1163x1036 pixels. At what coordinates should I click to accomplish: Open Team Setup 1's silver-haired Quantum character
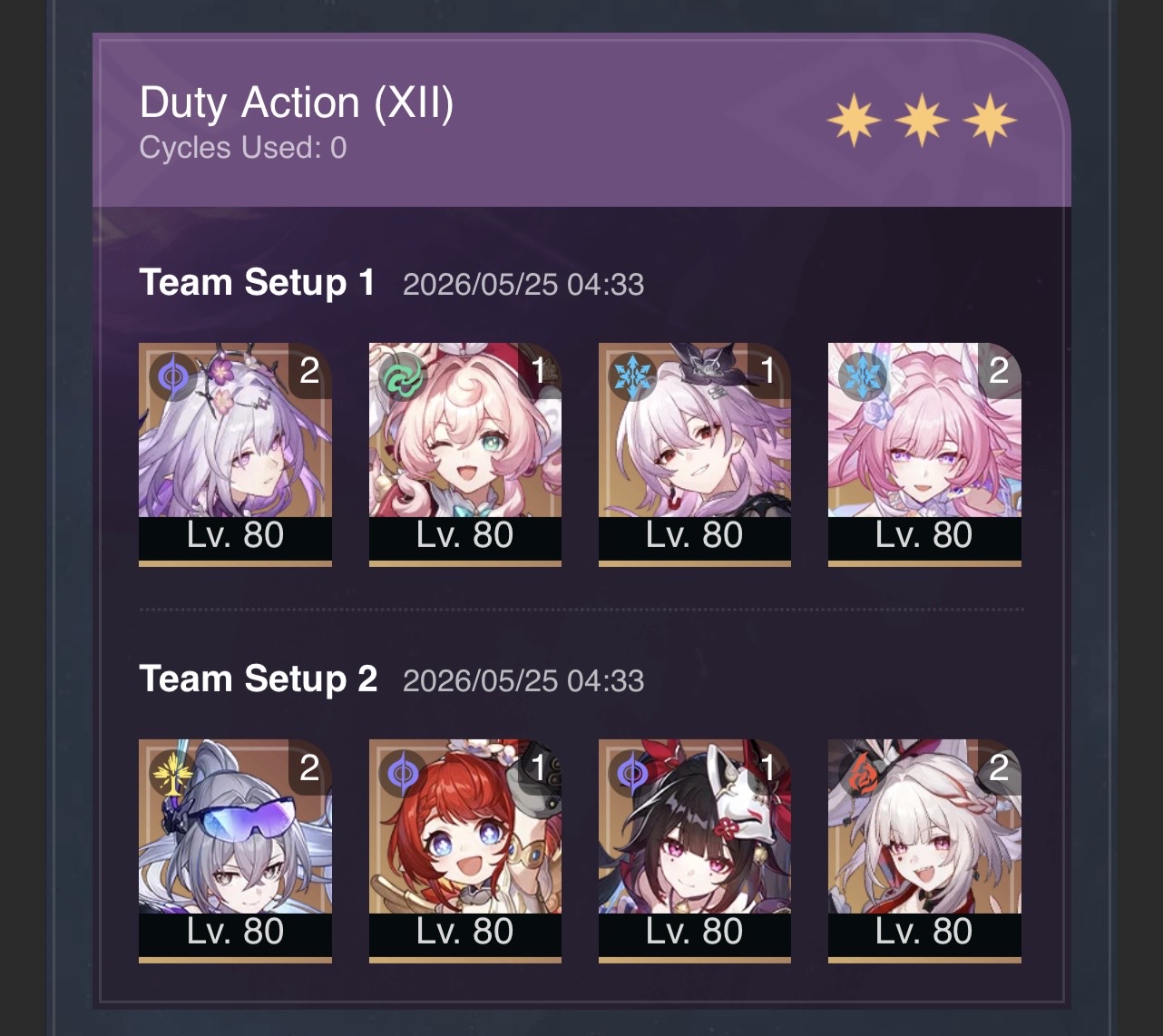pos(235,454)
